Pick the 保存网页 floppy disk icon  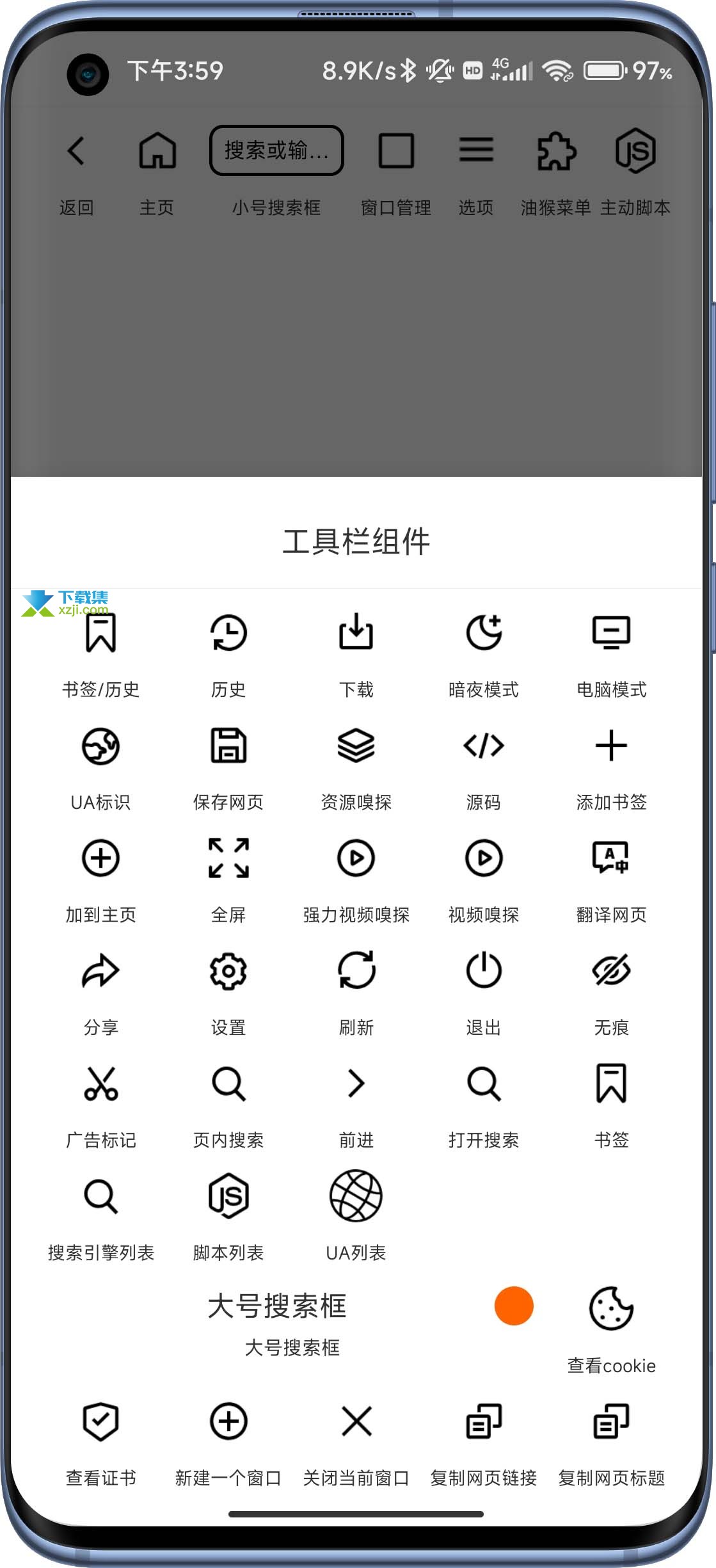[x=228, y=746]
